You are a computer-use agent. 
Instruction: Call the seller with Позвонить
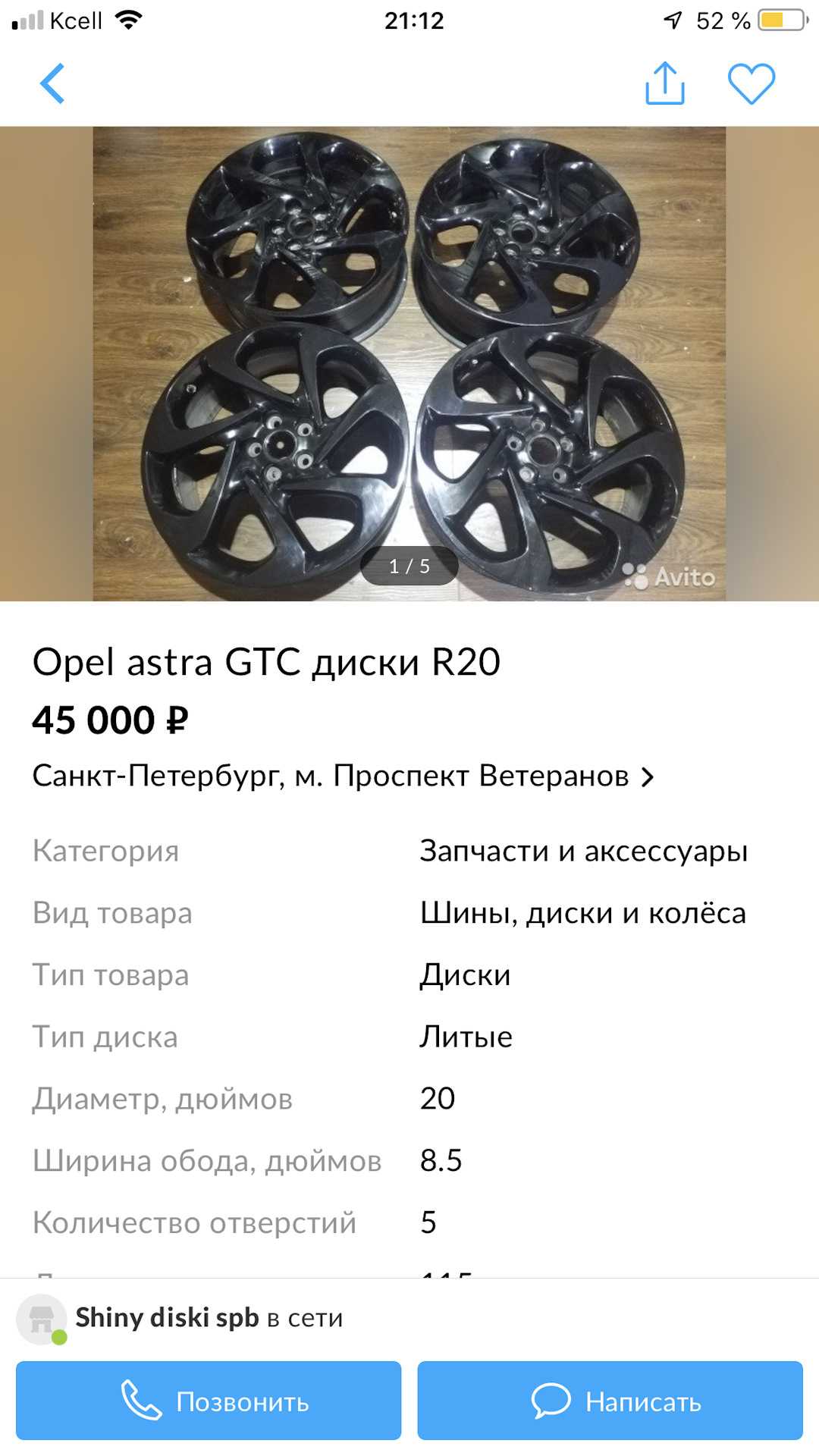[x=209, y=1401]
